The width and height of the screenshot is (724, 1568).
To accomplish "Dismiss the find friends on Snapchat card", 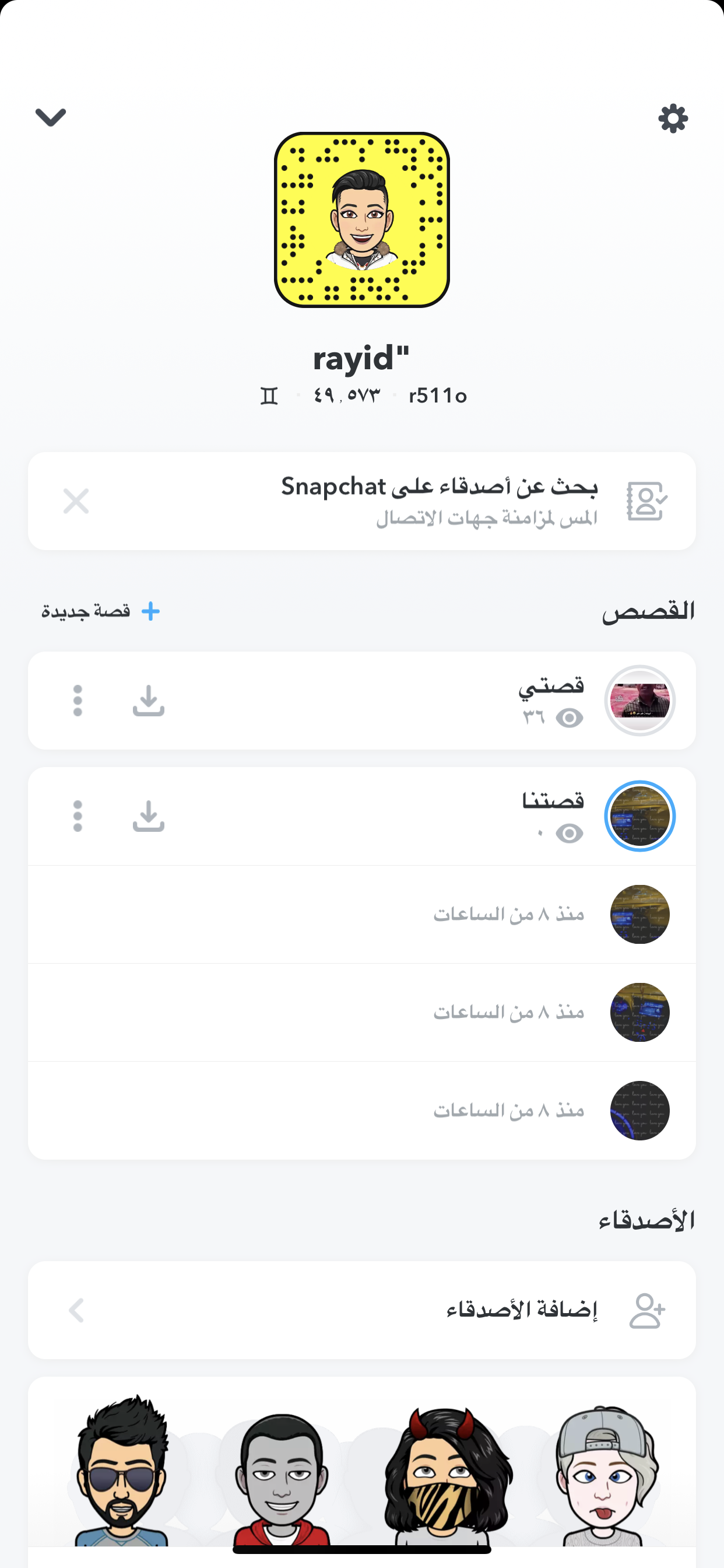I will click(76, 501).
